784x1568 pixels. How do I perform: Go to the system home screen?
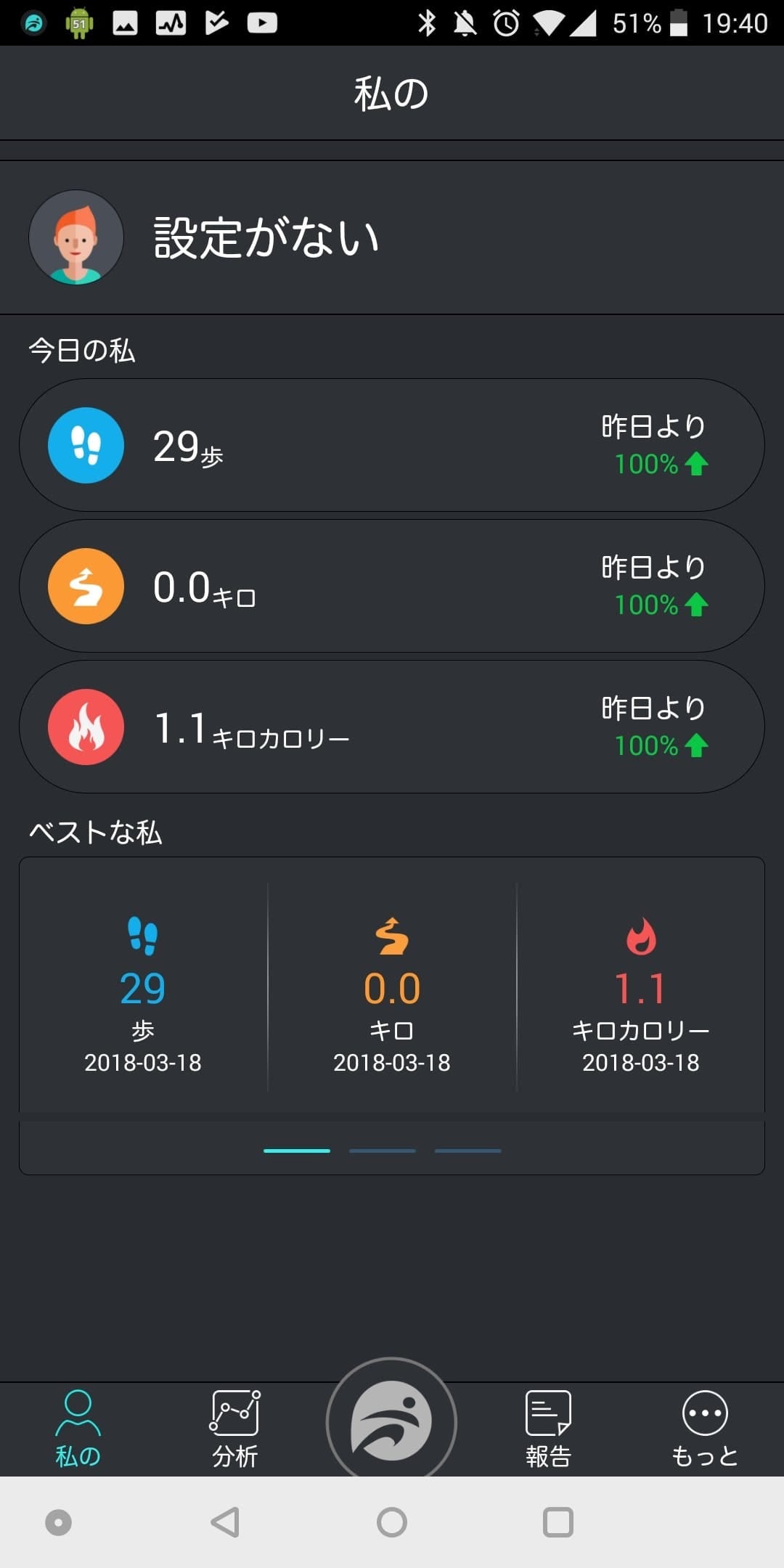(392, 1522)
